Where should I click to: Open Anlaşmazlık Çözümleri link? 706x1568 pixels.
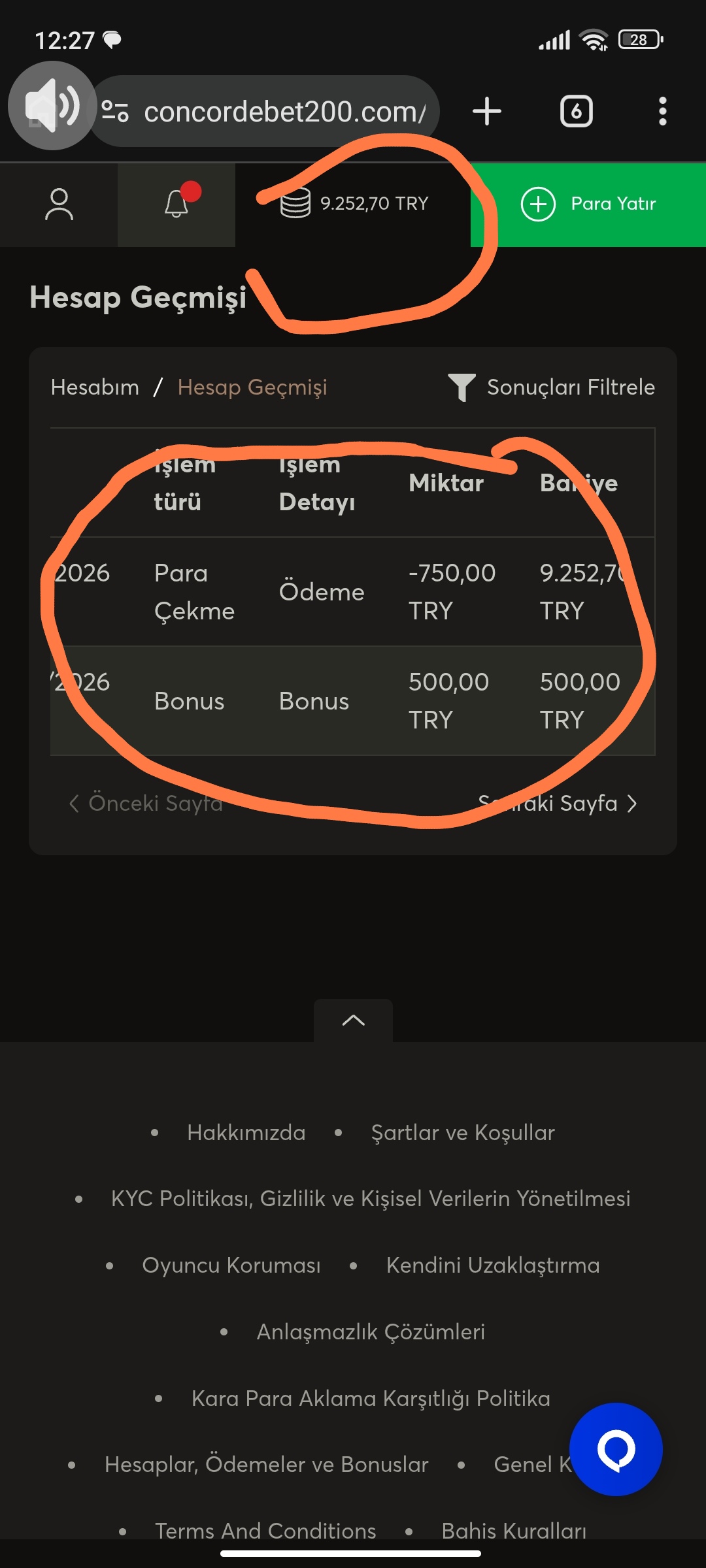[371, 1332]
